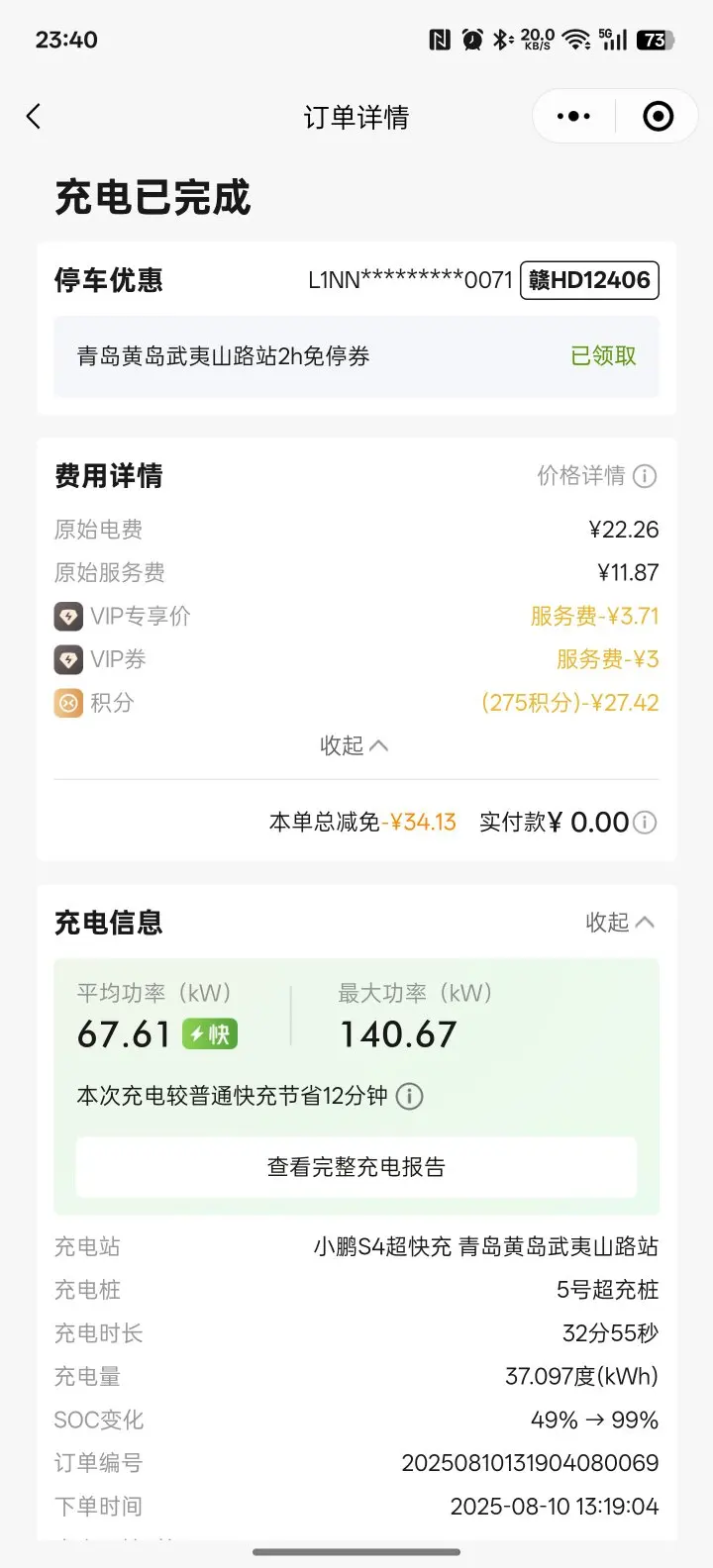The image size is (713, 1568).
Task: Go back from the 订单详情 page
Action: (x=34, y=117)
